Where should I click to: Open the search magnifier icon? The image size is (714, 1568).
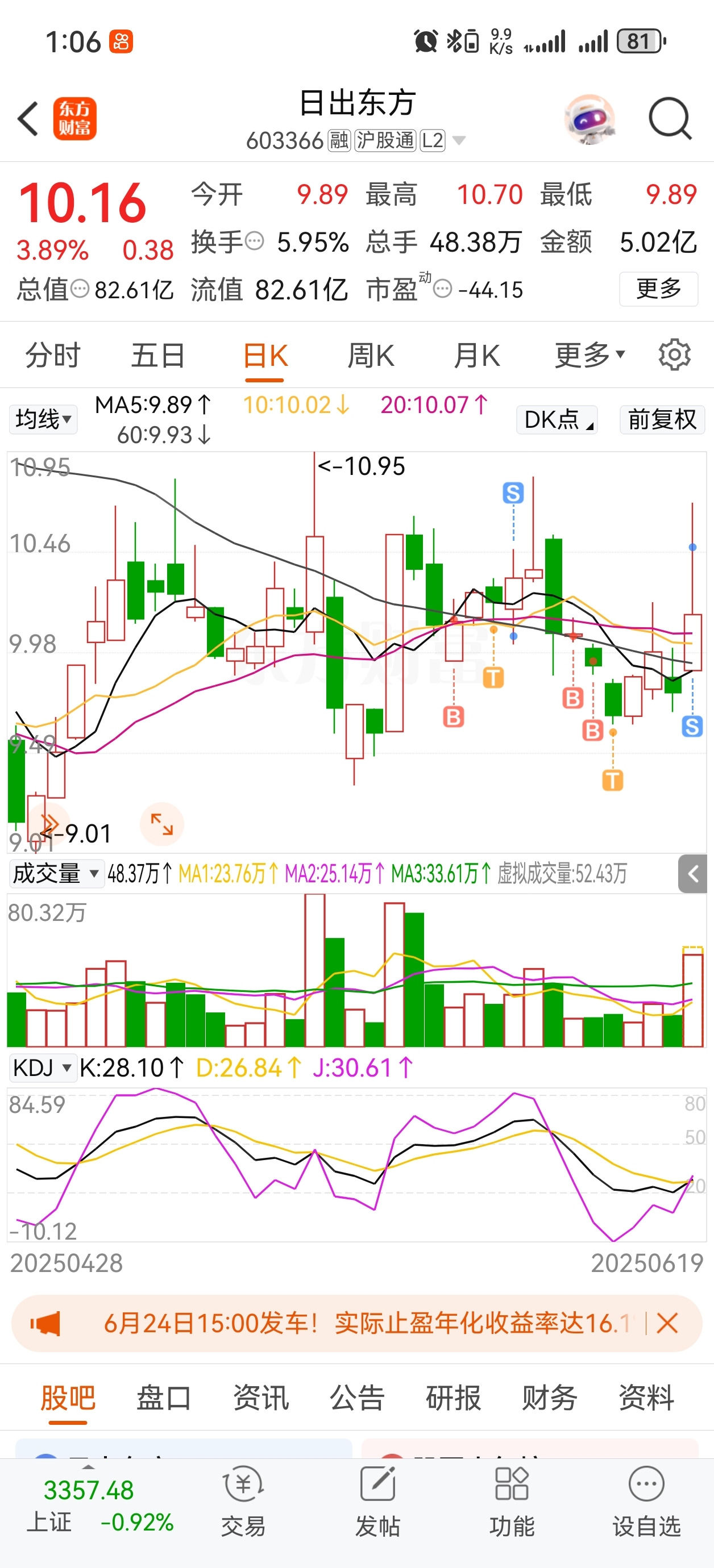(670, 119)
